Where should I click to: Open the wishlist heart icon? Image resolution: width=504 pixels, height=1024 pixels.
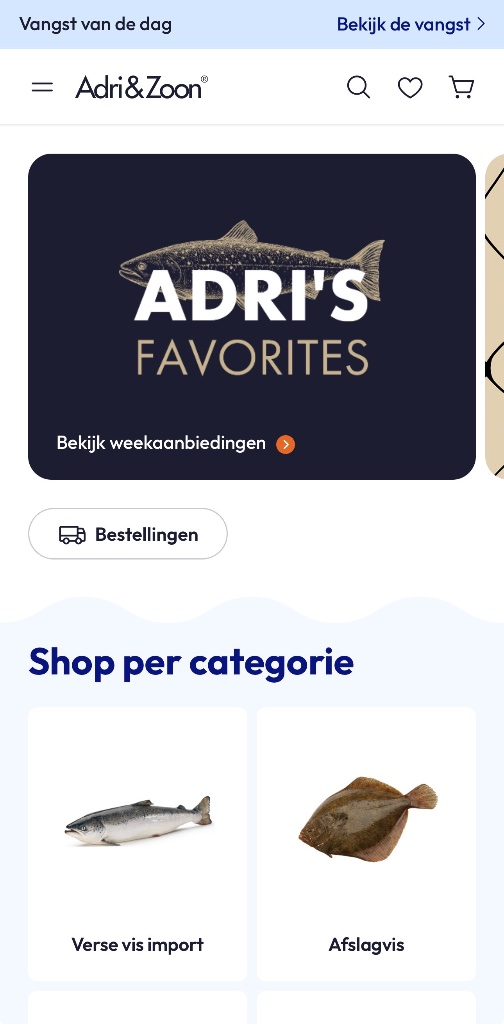410,88
